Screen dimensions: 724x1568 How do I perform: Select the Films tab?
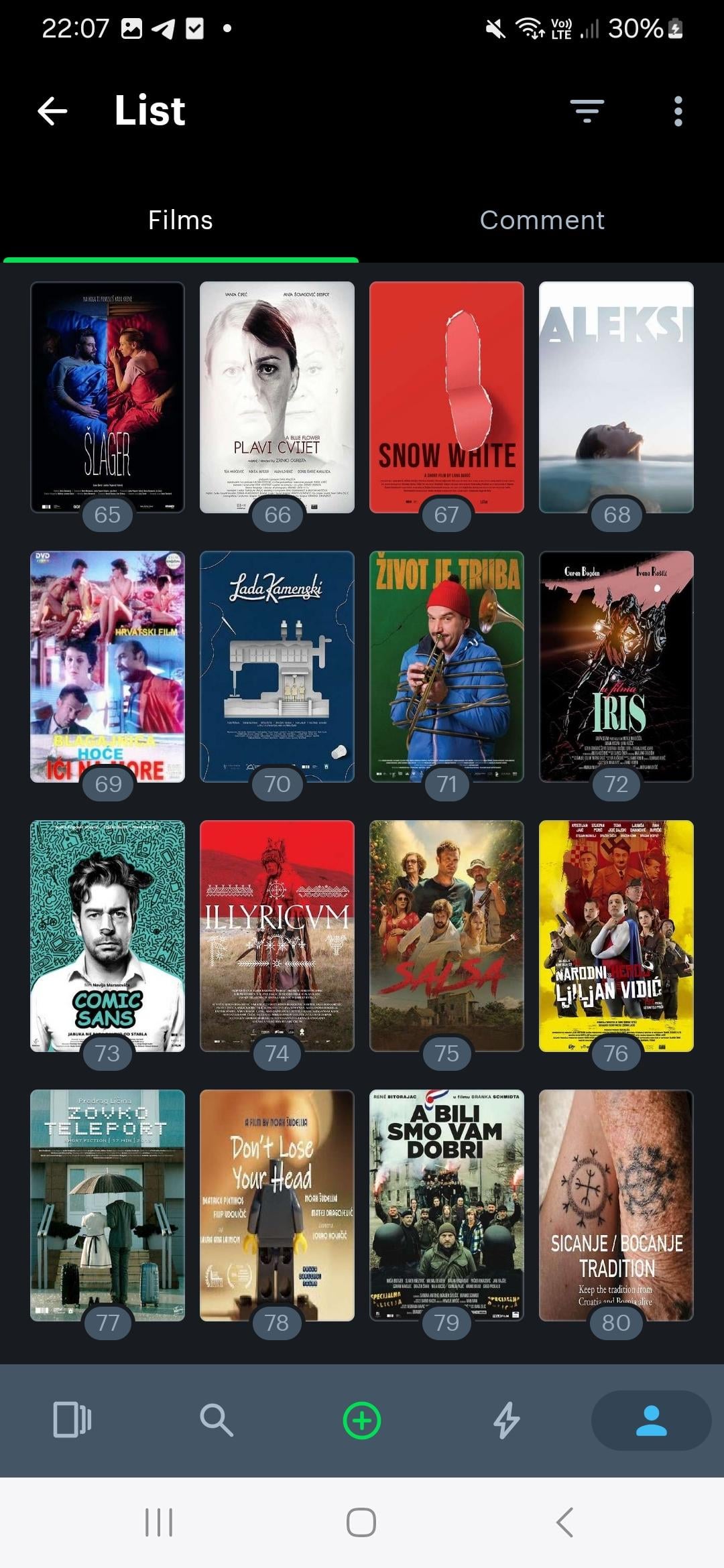tap(180, 220)
